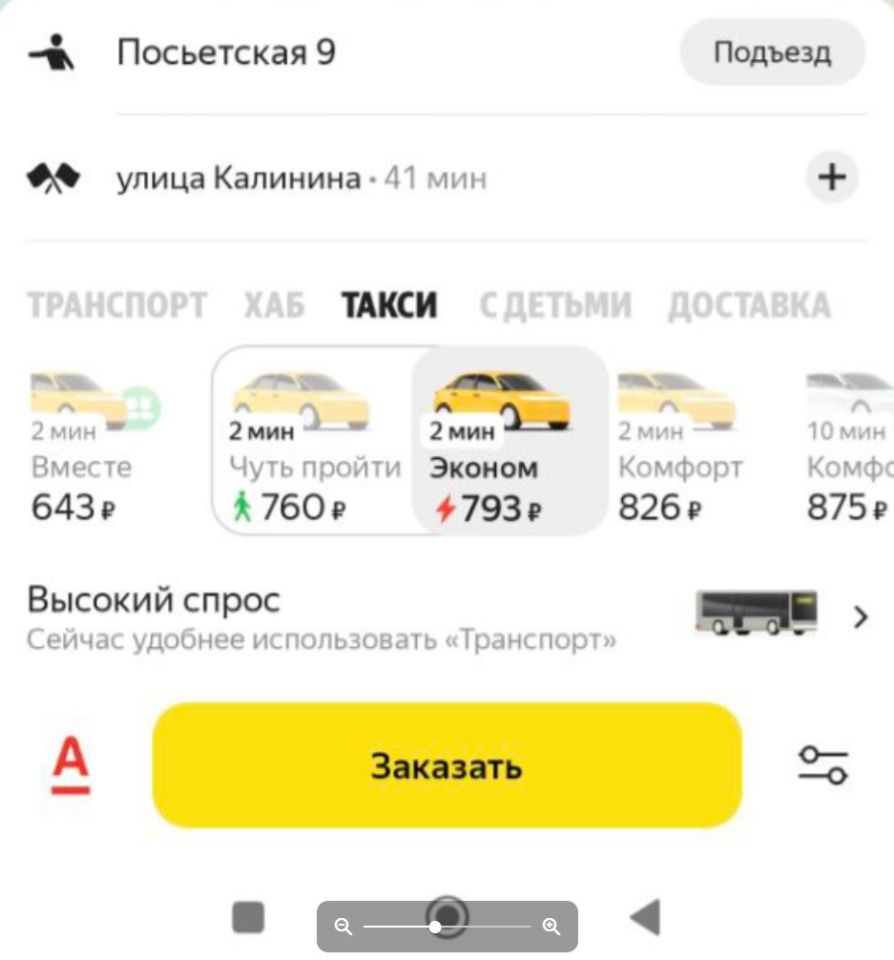The height and width of the screenshot is (960, 894).
Task: Open recent apps with the square button
Action: tap(248, 916)
